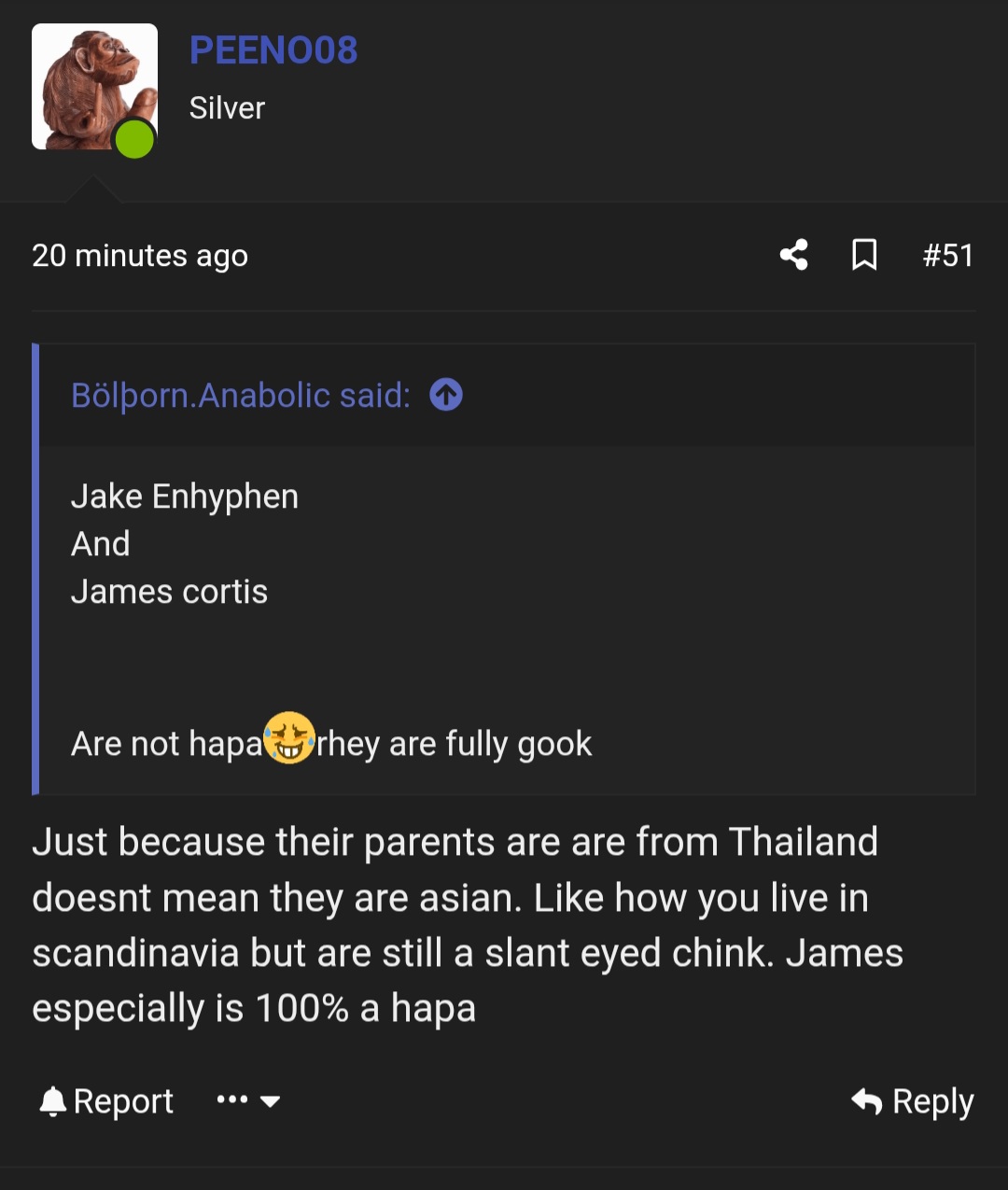Bookmark this post

(x=864, y=255)
